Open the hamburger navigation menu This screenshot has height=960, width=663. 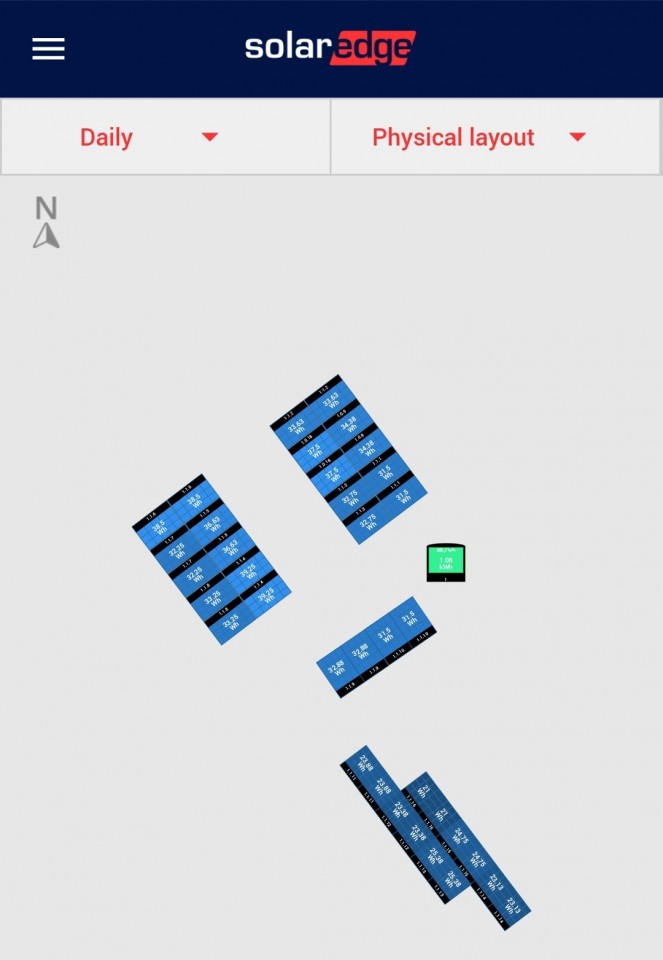(48, 49)
